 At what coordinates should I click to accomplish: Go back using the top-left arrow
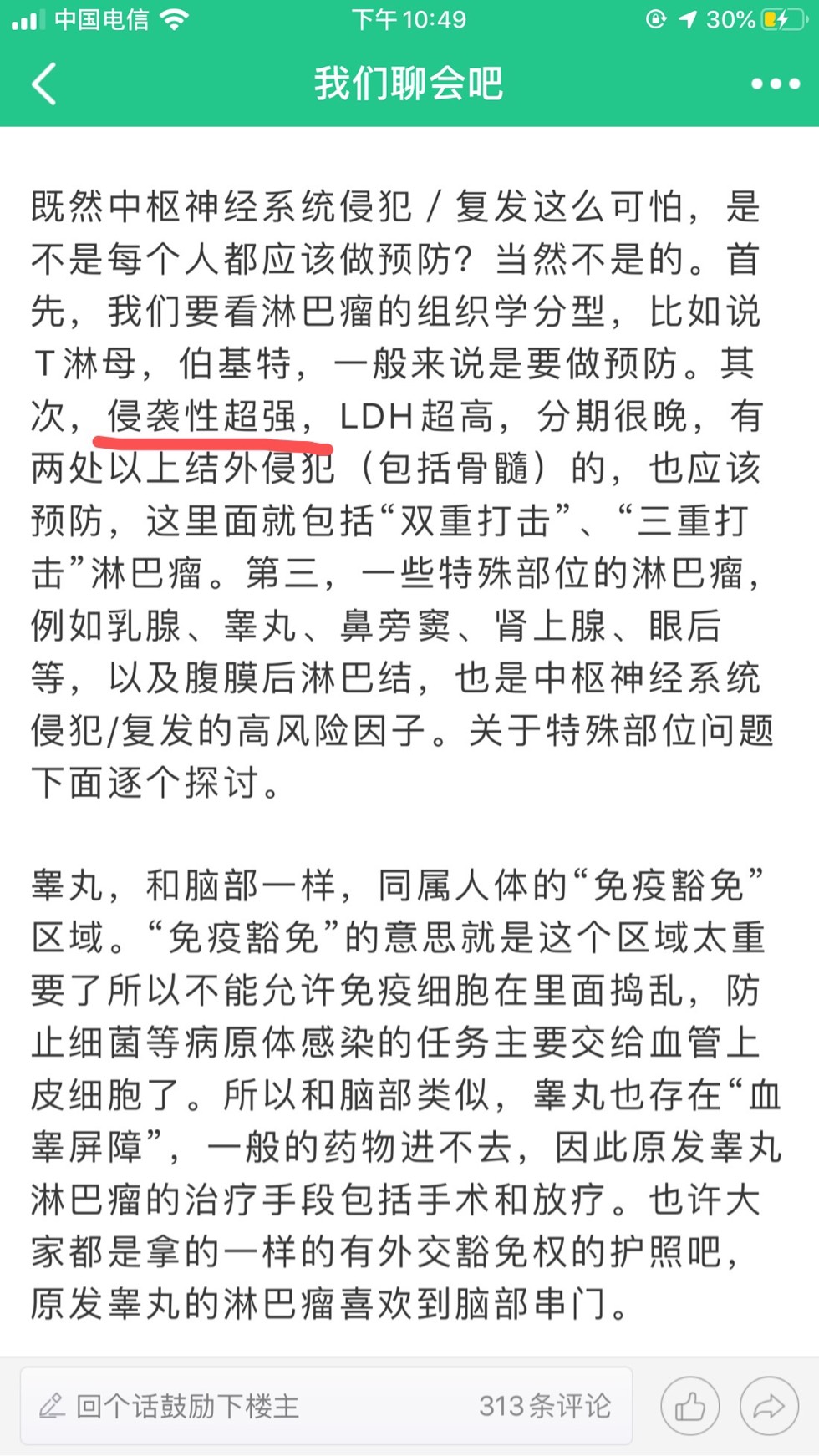43,84
